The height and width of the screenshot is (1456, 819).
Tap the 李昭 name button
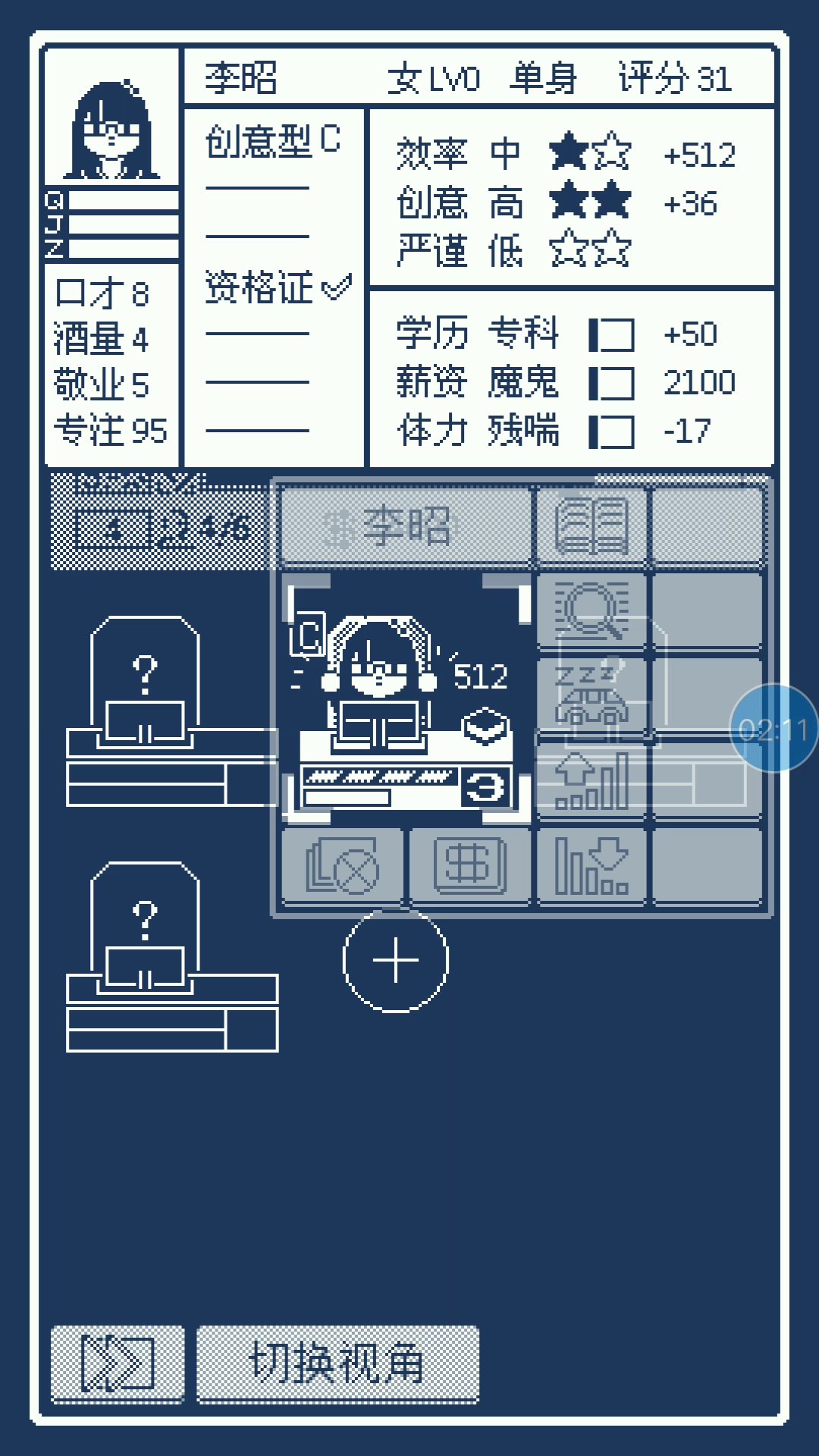tap(406, 526)
